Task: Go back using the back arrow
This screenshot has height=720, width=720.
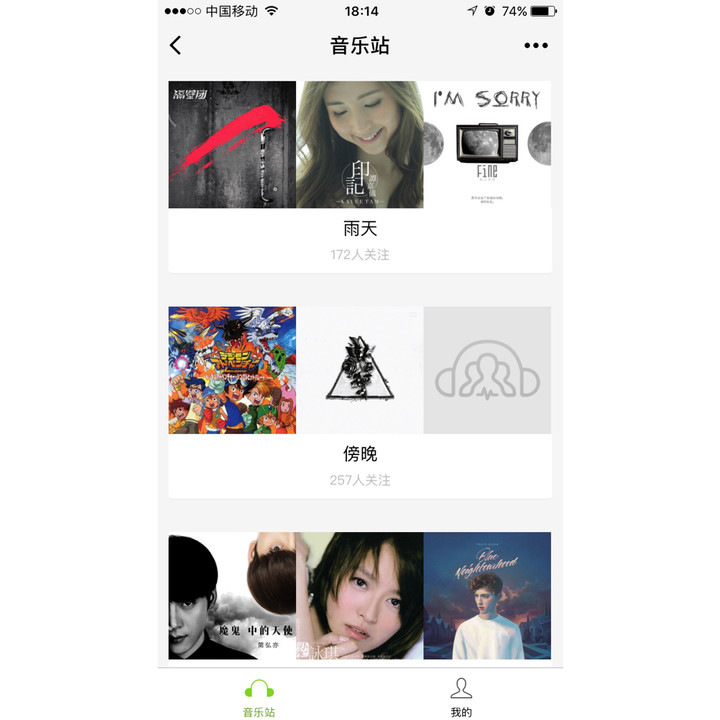Action: click(176, 45)
